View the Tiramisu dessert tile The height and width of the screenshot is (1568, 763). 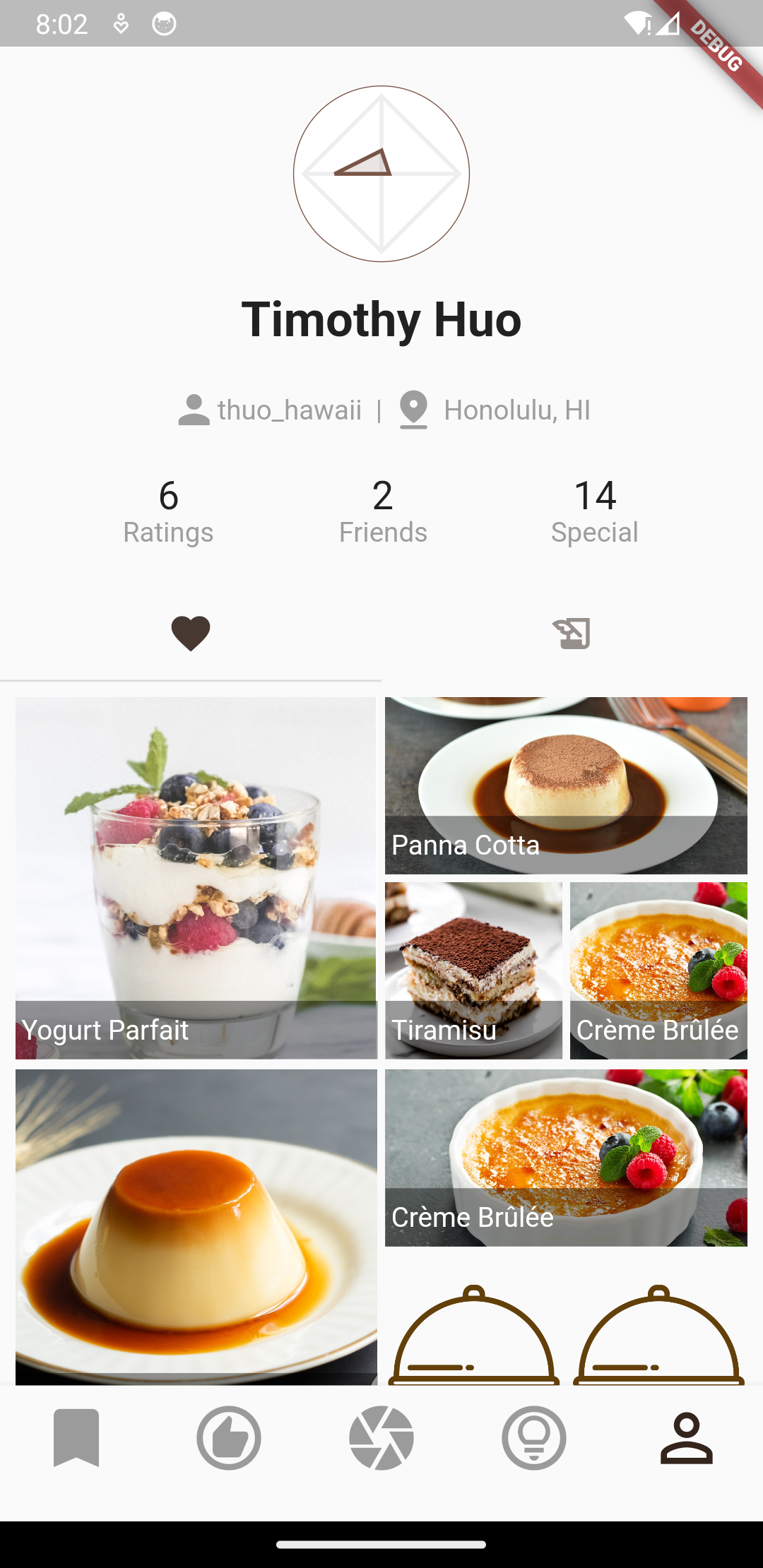473,970
